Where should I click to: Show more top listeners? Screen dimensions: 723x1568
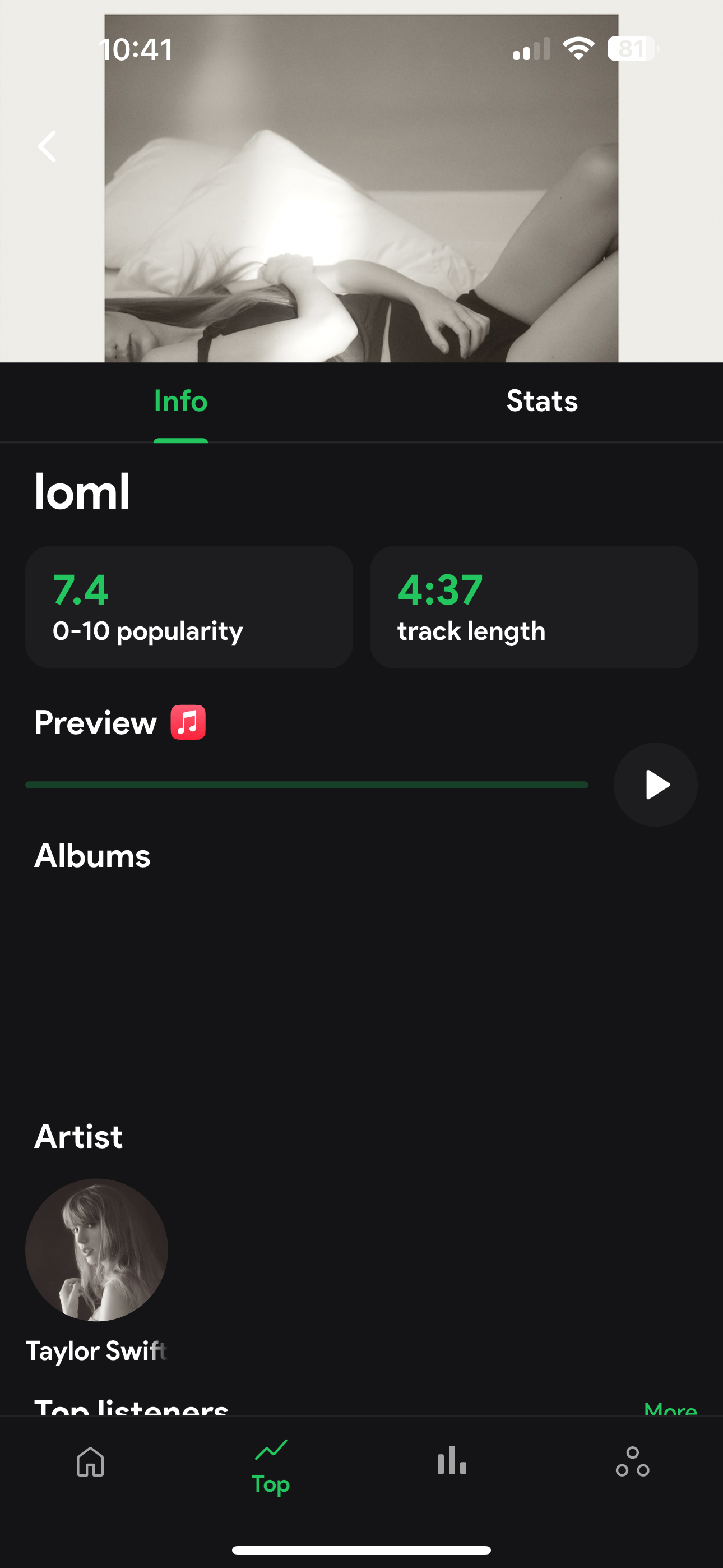[670, 1409]
